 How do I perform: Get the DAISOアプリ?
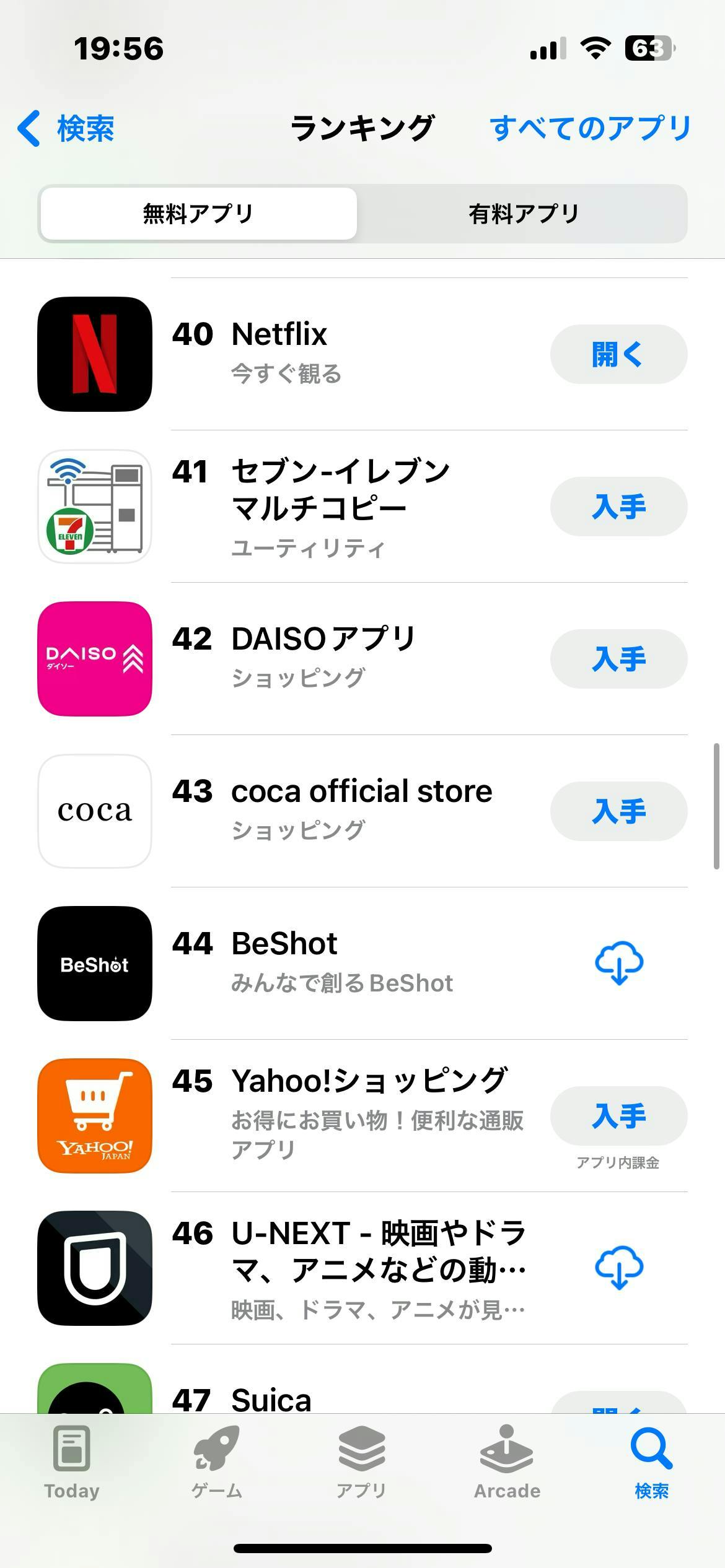618,659
